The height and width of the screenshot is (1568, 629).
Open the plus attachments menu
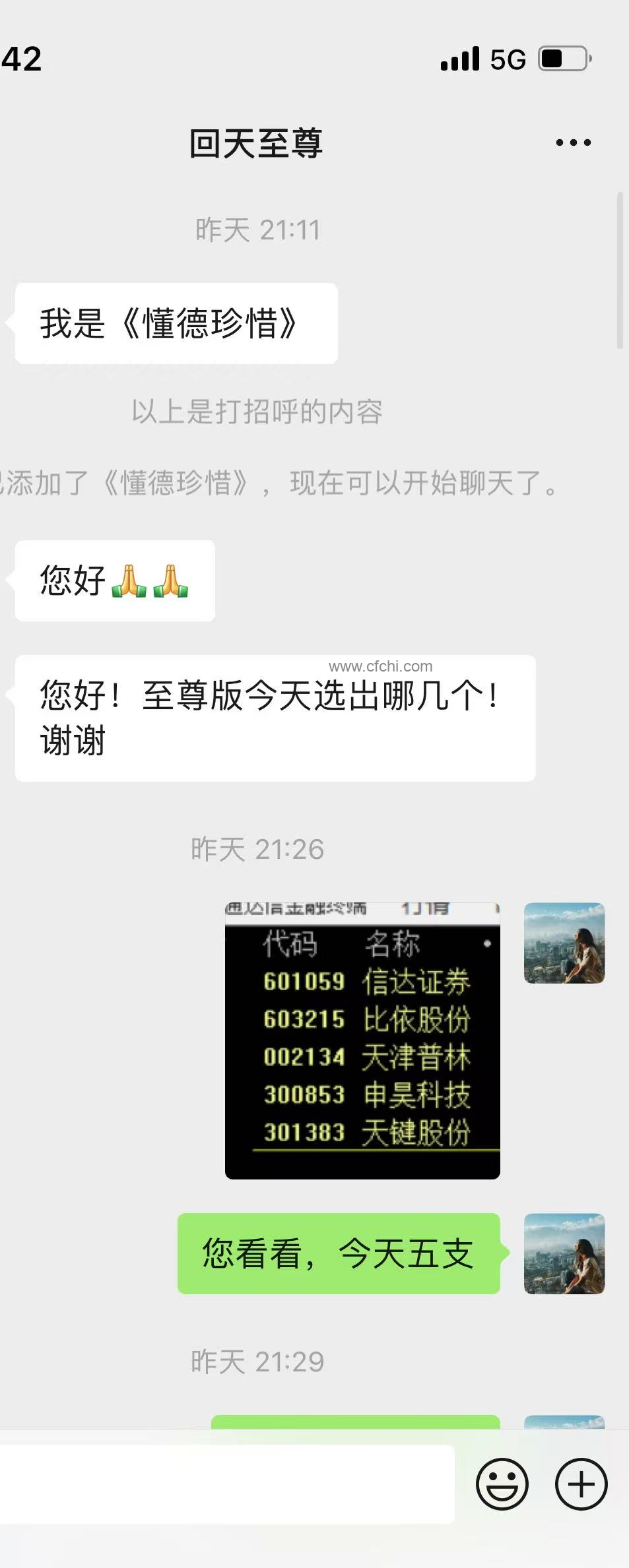pos(581,1484)
